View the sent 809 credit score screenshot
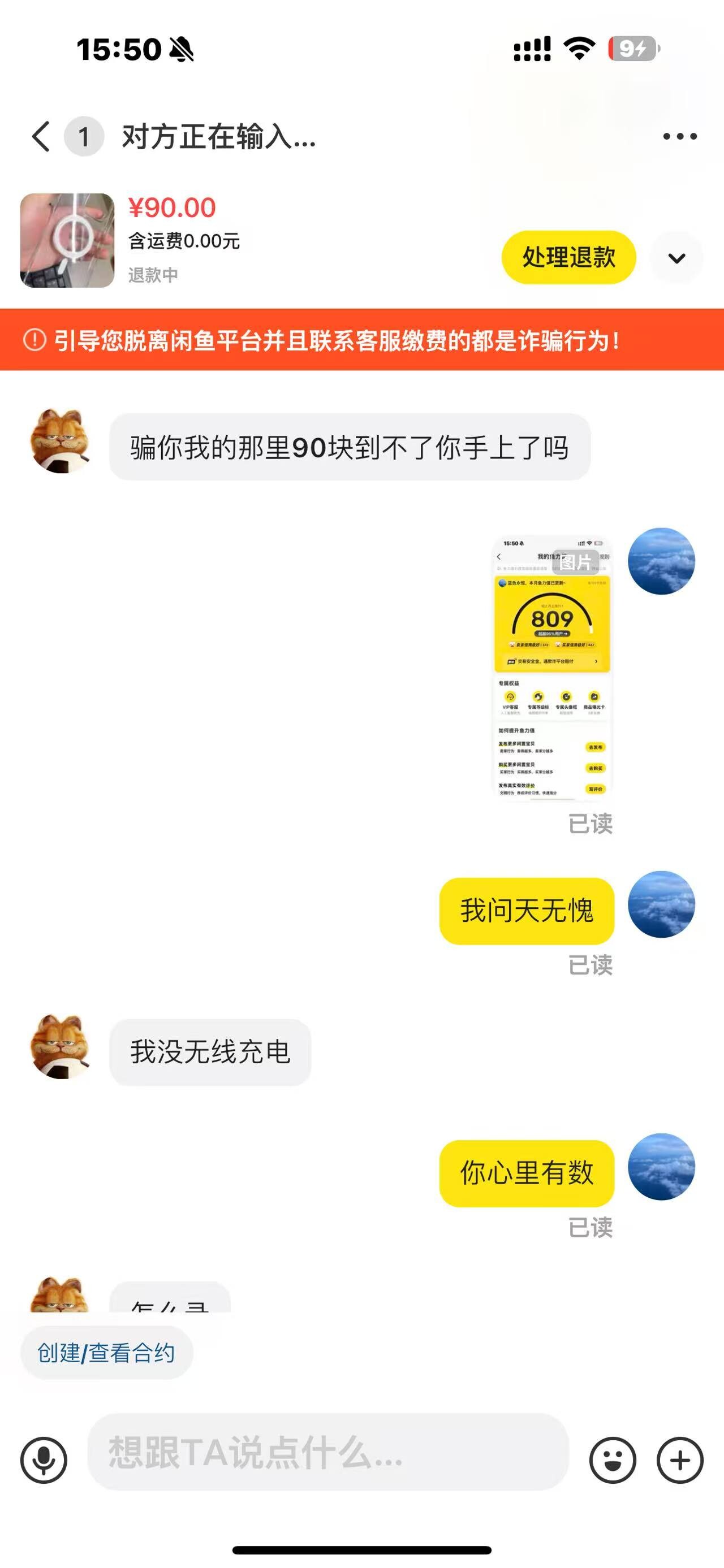The width and height of the screenshot is (724, 1568). (x=551, y=667)
